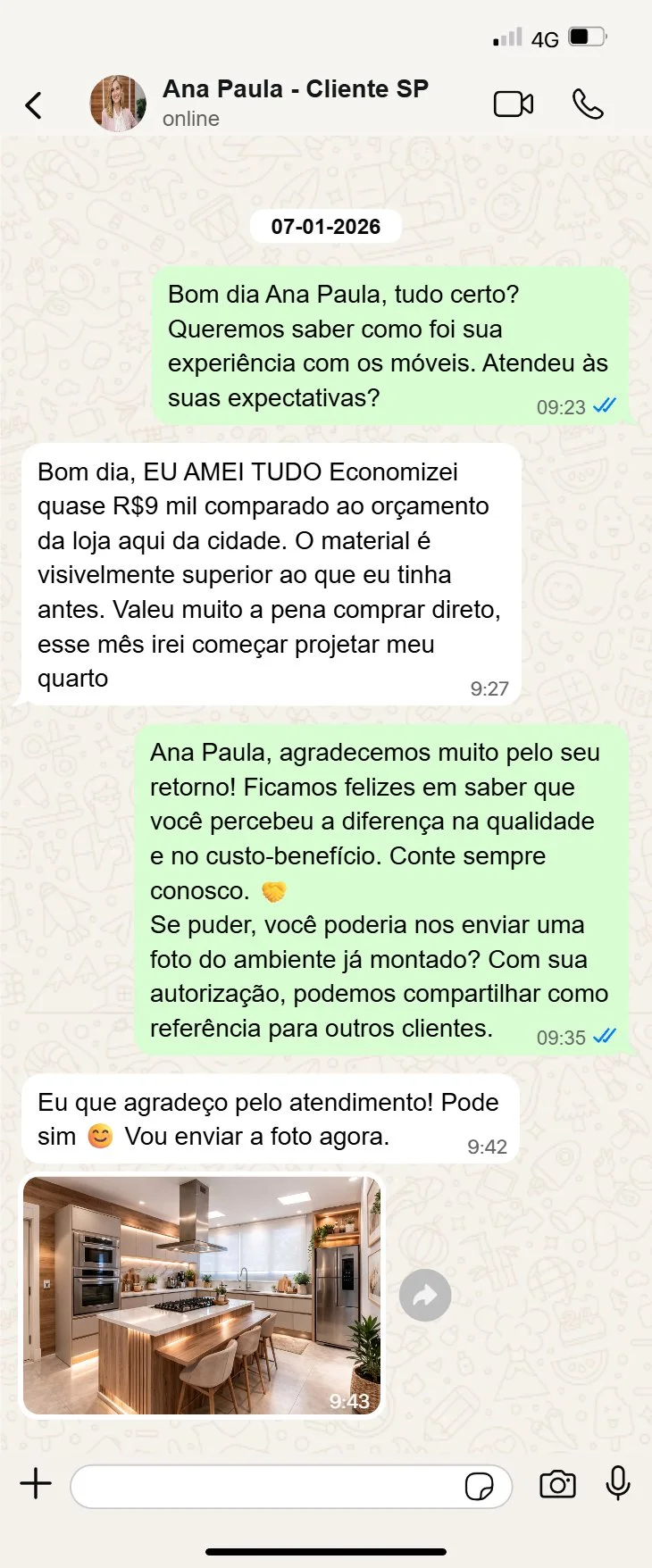The image size is (652, 1568).
Task: Tap the battery indicator in the status bar
Action: (x=585, y=38)
